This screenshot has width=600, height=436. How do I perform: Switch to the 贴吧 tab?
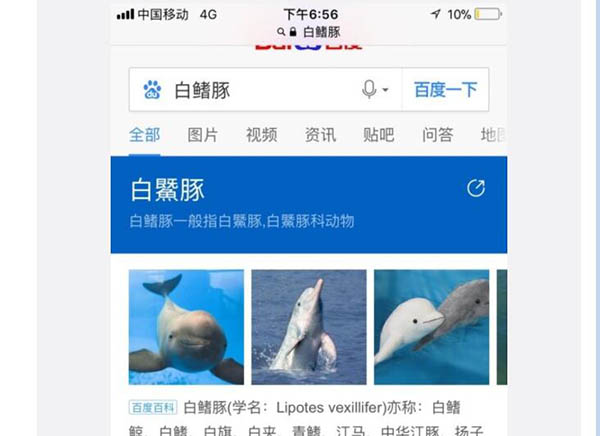(x=378, y=135)
